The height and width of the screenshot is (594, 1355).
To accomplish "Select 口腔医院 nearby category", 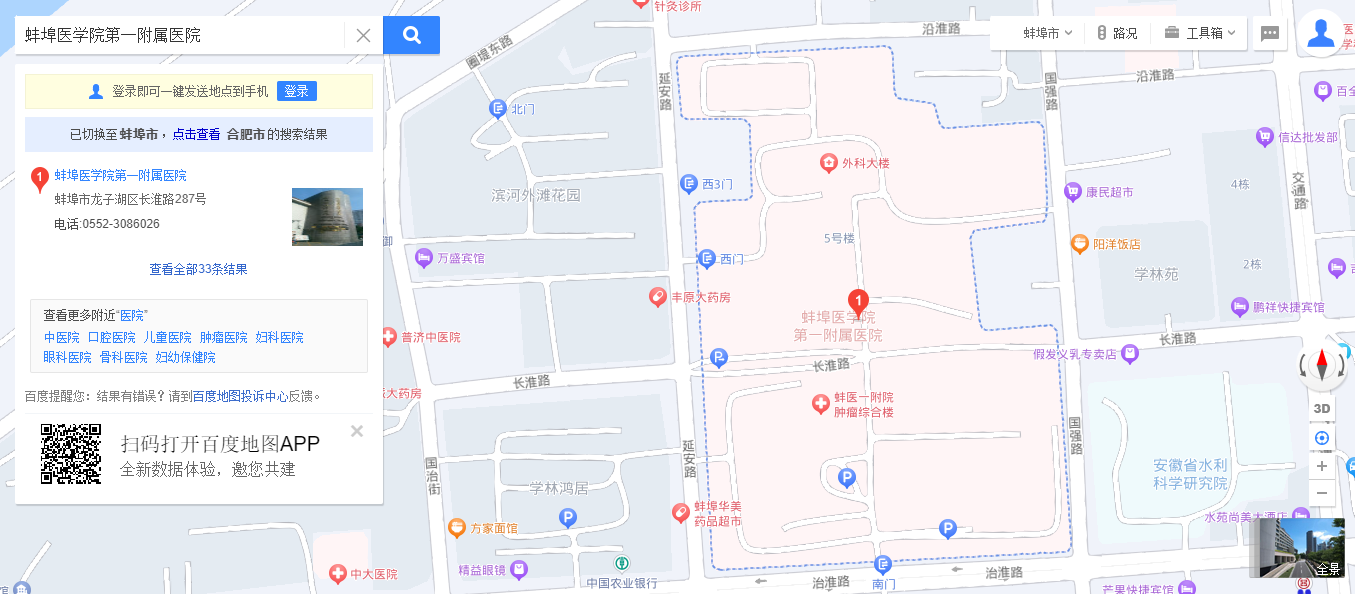I will tap(111, 338).
